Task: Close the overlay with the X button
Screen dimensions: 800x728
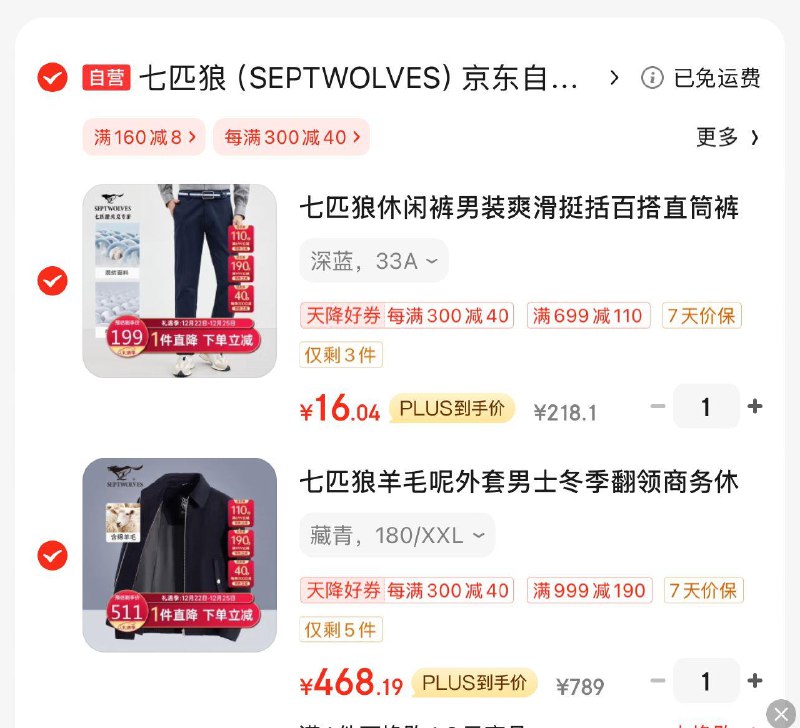Action: (x=780, y=714)
